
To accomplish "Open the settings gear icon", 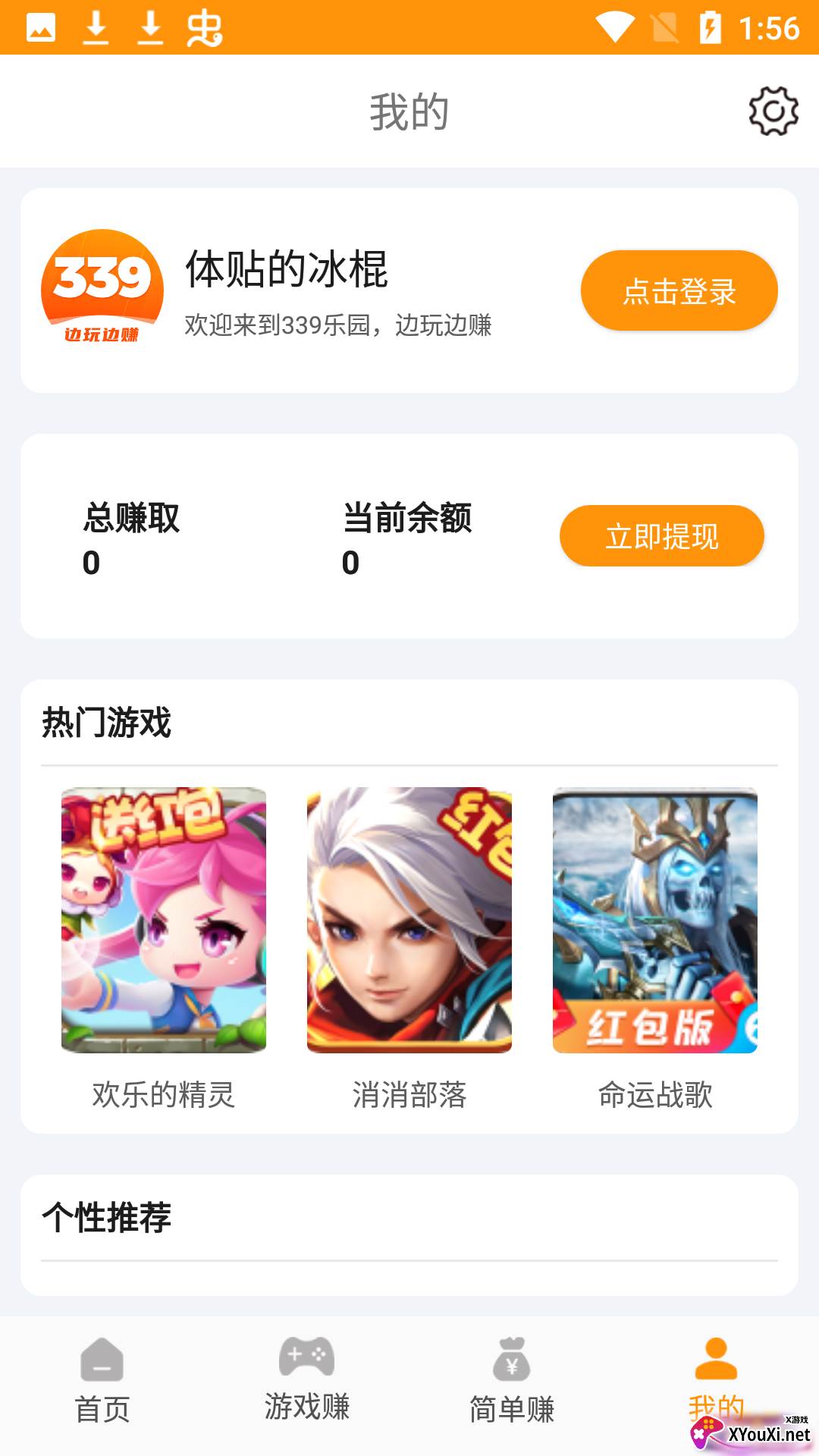I will coord(773,111).
